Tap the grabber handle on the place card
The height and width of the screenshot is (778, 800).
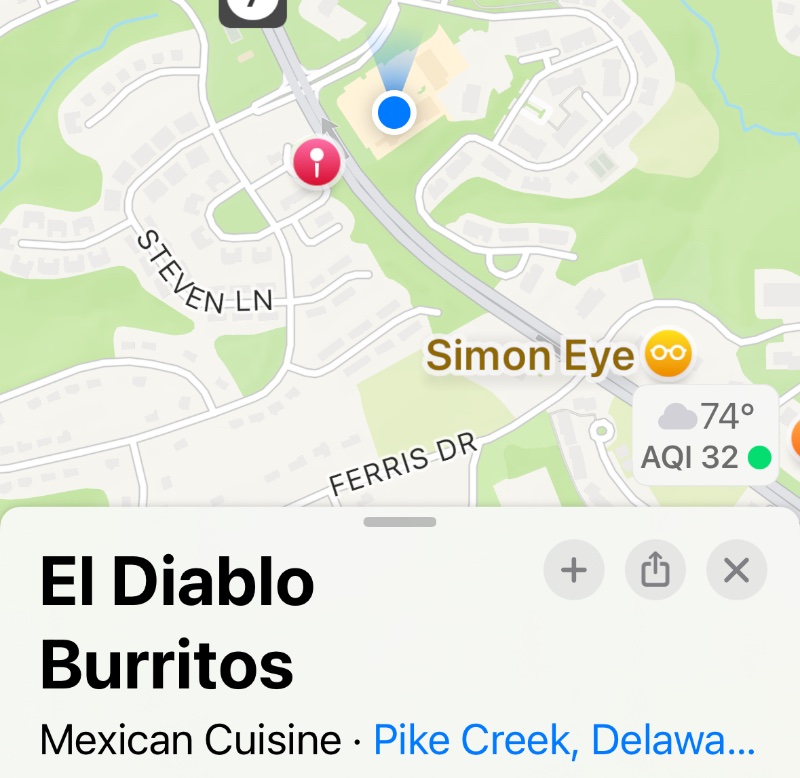[400, 522]
